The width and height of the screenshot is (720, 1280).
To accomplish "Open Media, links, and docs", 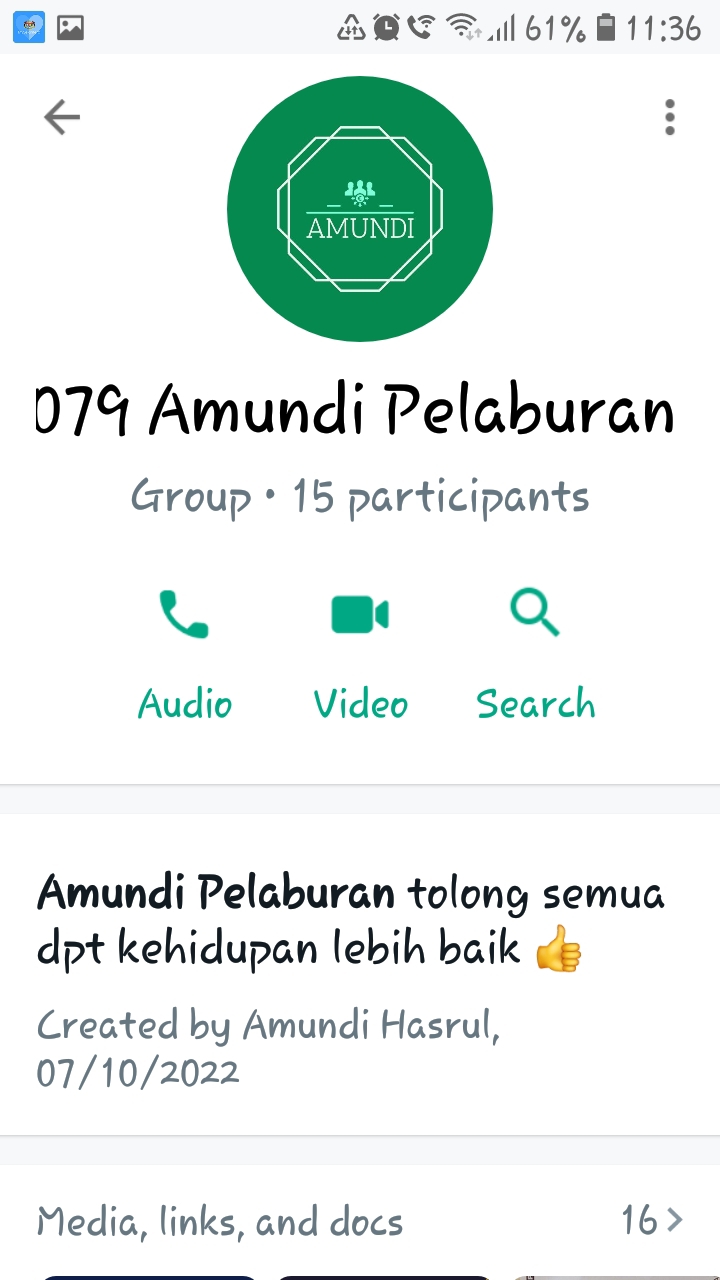I will [x=360, y=1221].
